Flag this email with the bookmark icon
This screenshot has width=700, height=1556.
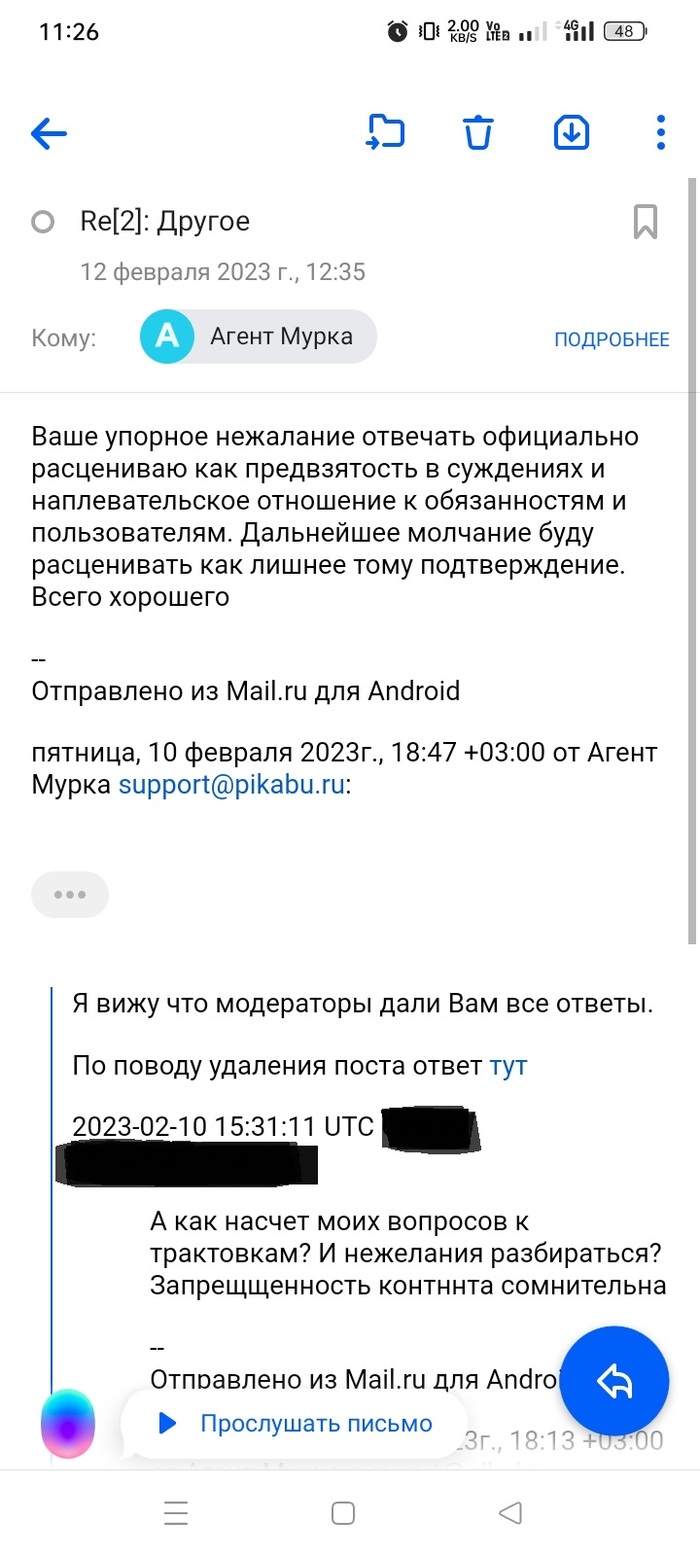[645, 221]
